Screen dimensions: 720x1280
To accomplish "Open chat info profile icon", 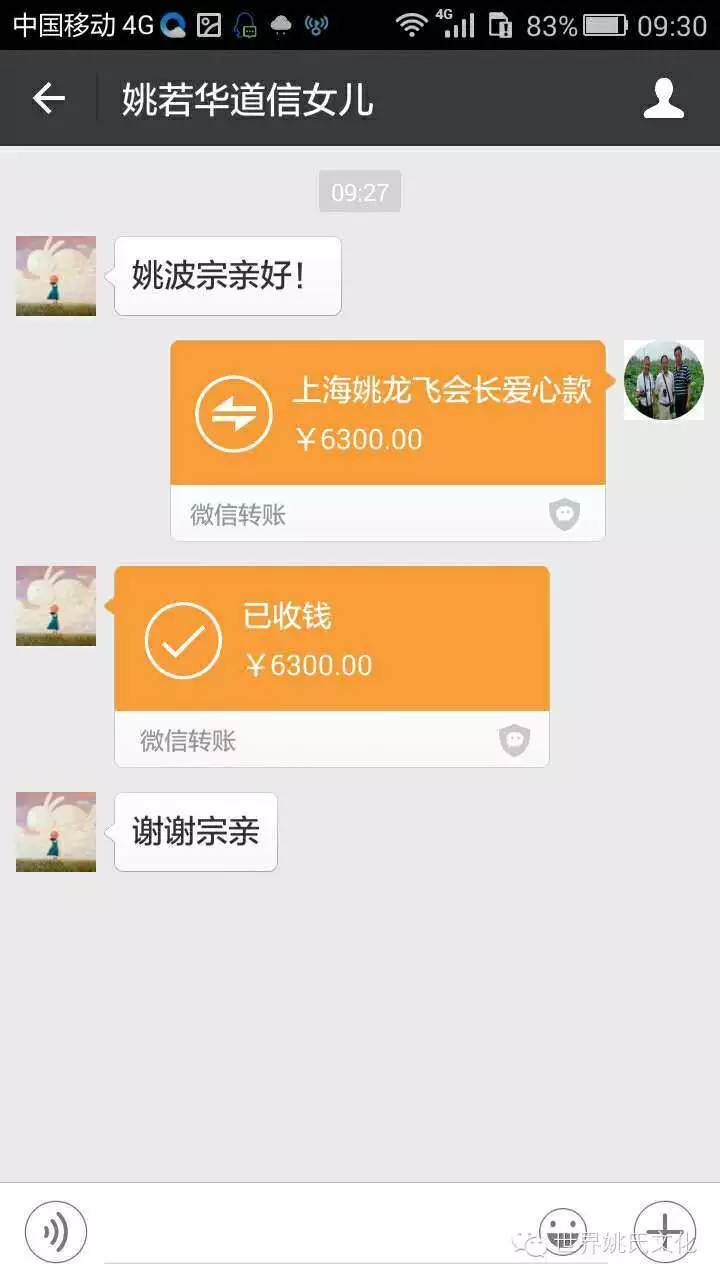I will pos(663,98).
